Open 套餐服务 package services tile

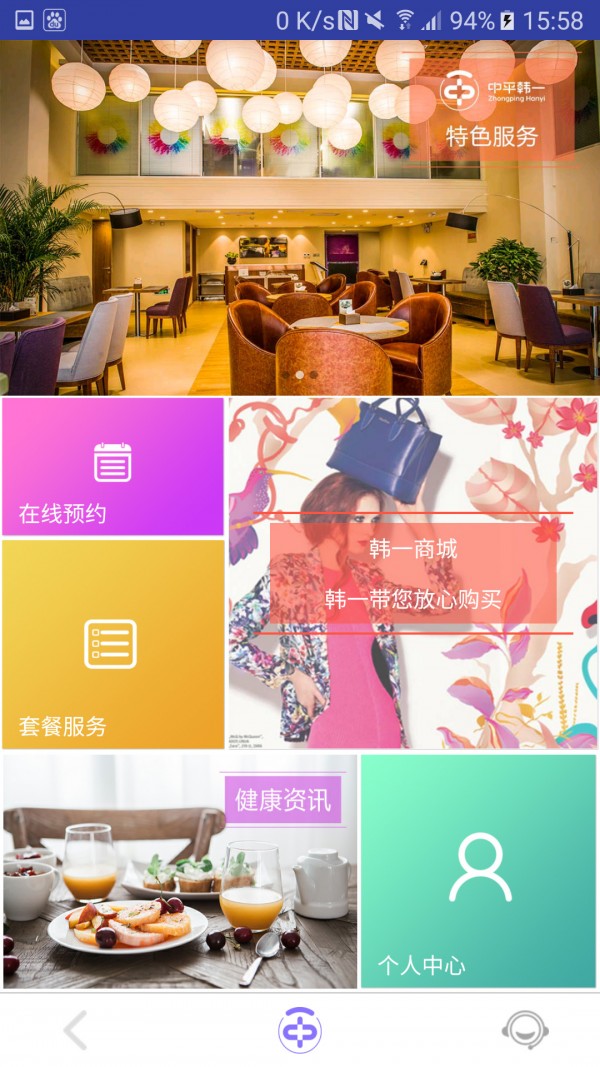pyautogui.click(x=112, y=645)
